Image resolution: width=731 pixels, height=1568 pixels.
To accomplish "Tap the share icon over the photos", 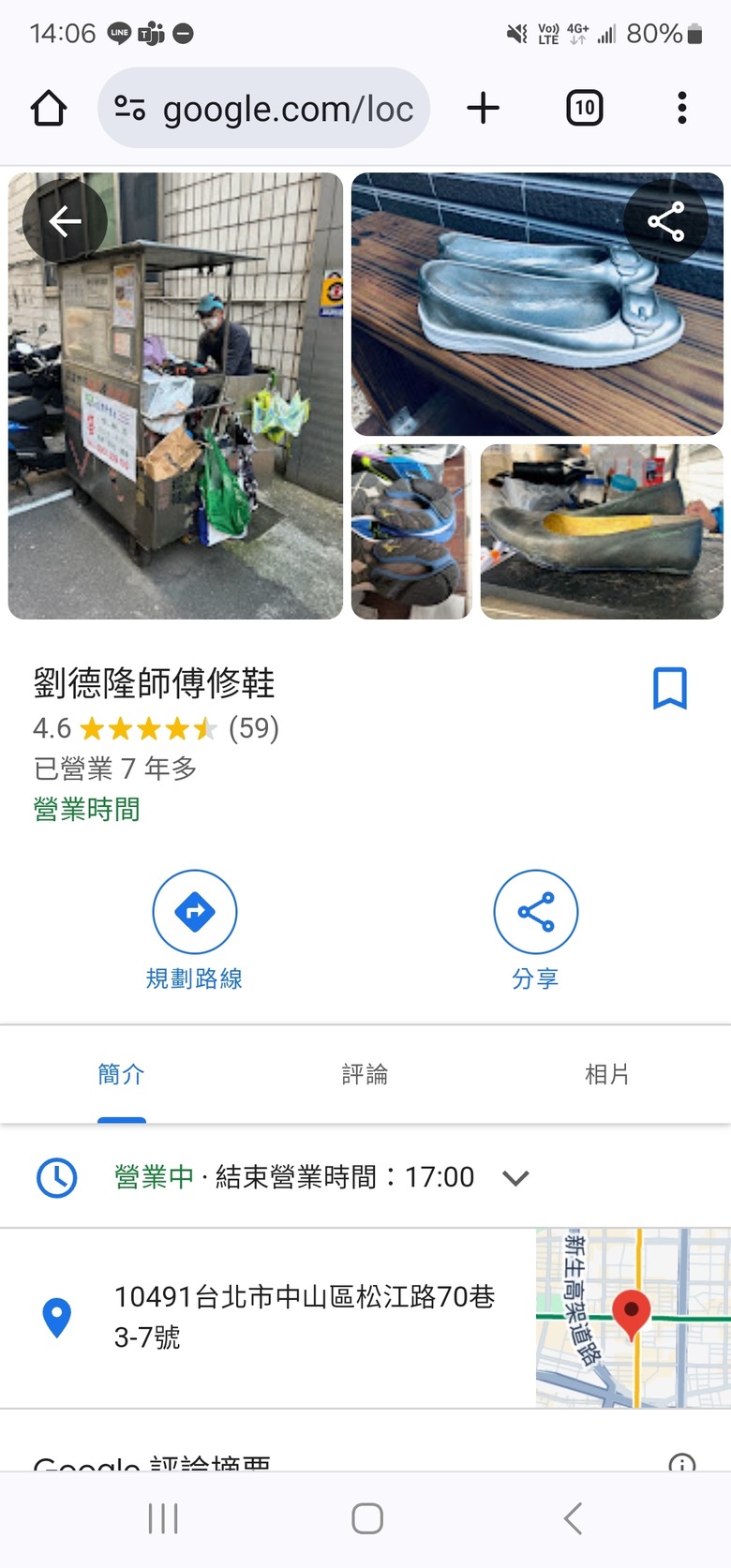I will 665,221.
